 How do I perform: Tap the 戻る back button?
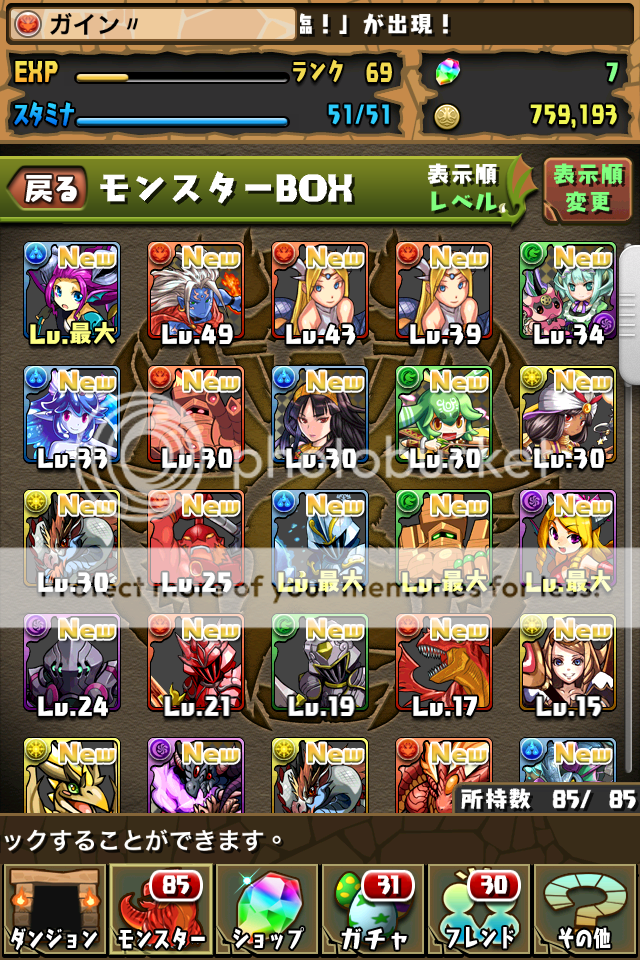(50, 188)
